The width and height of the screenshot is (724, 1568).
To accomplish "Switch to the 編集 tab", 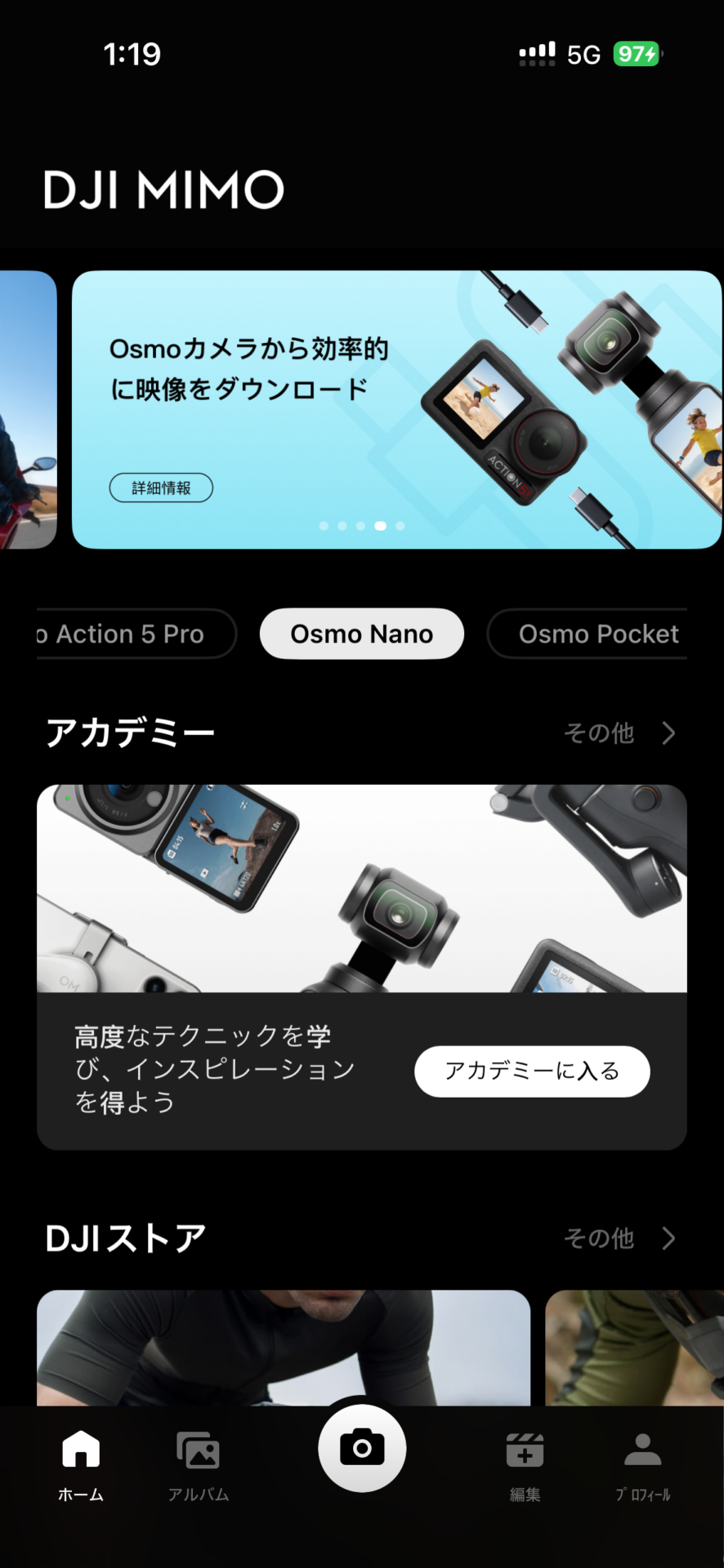I will [525, 1464].
